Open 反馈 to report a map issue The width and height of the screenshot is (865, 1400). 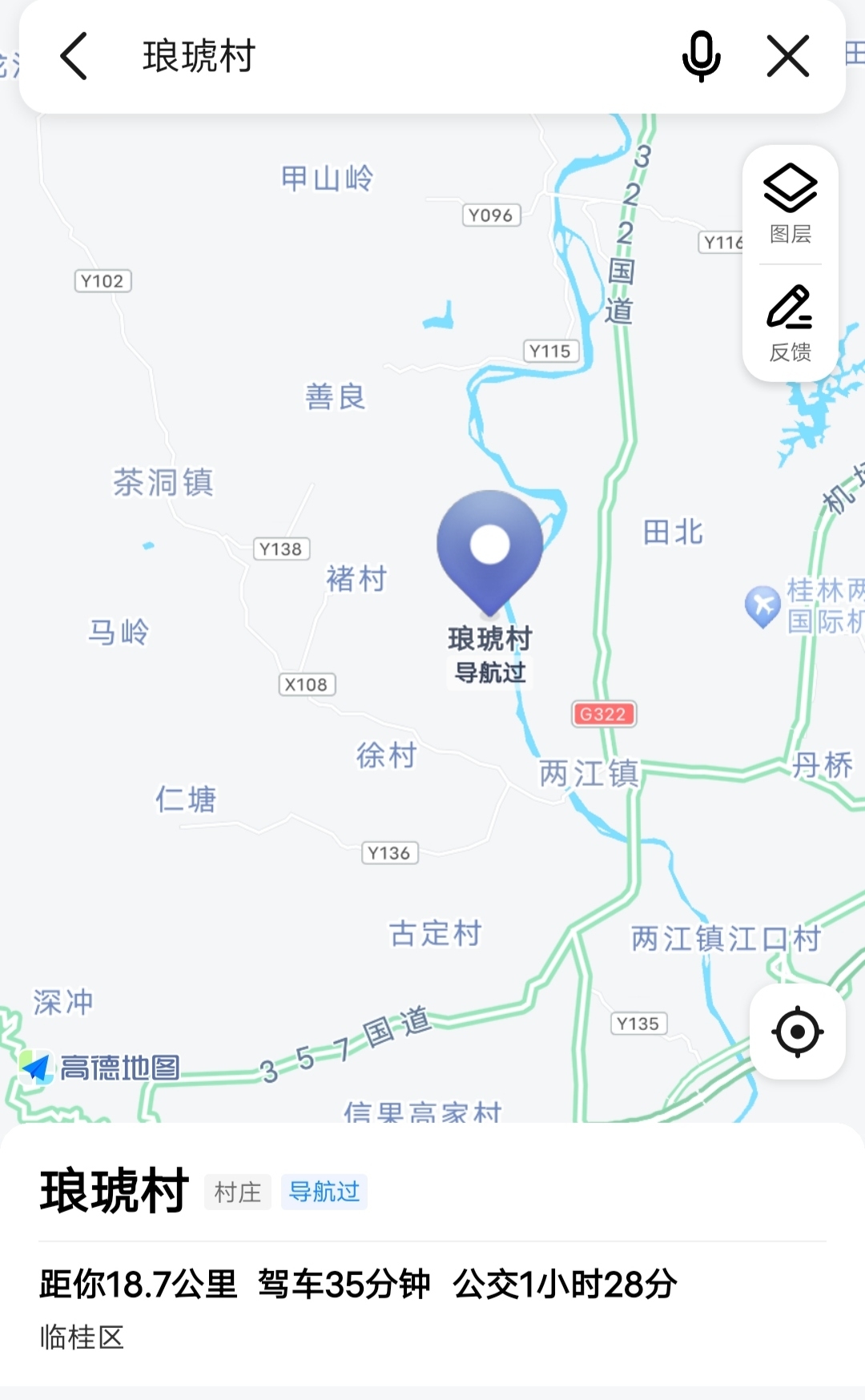coord(791,323)
